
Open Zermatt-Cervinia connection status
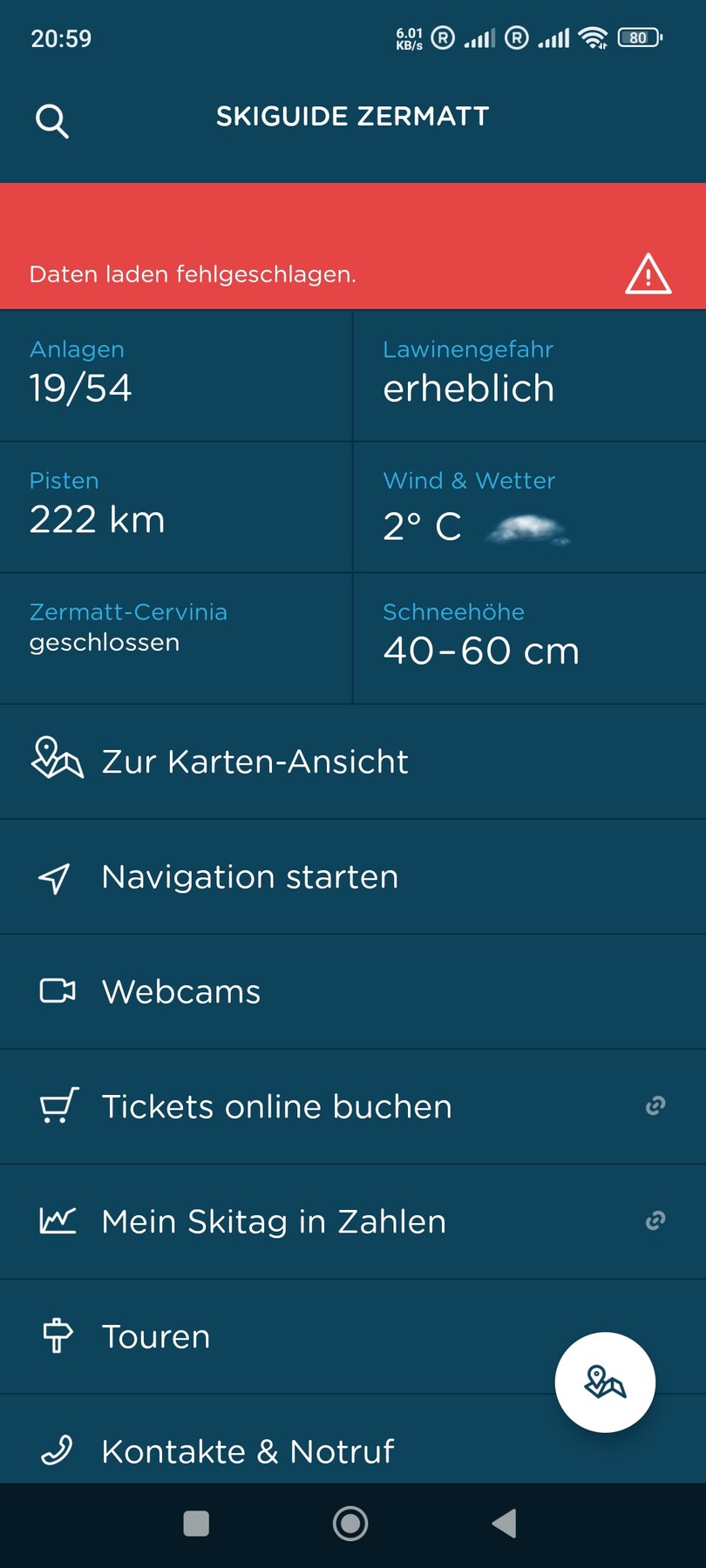pos(175,638)
